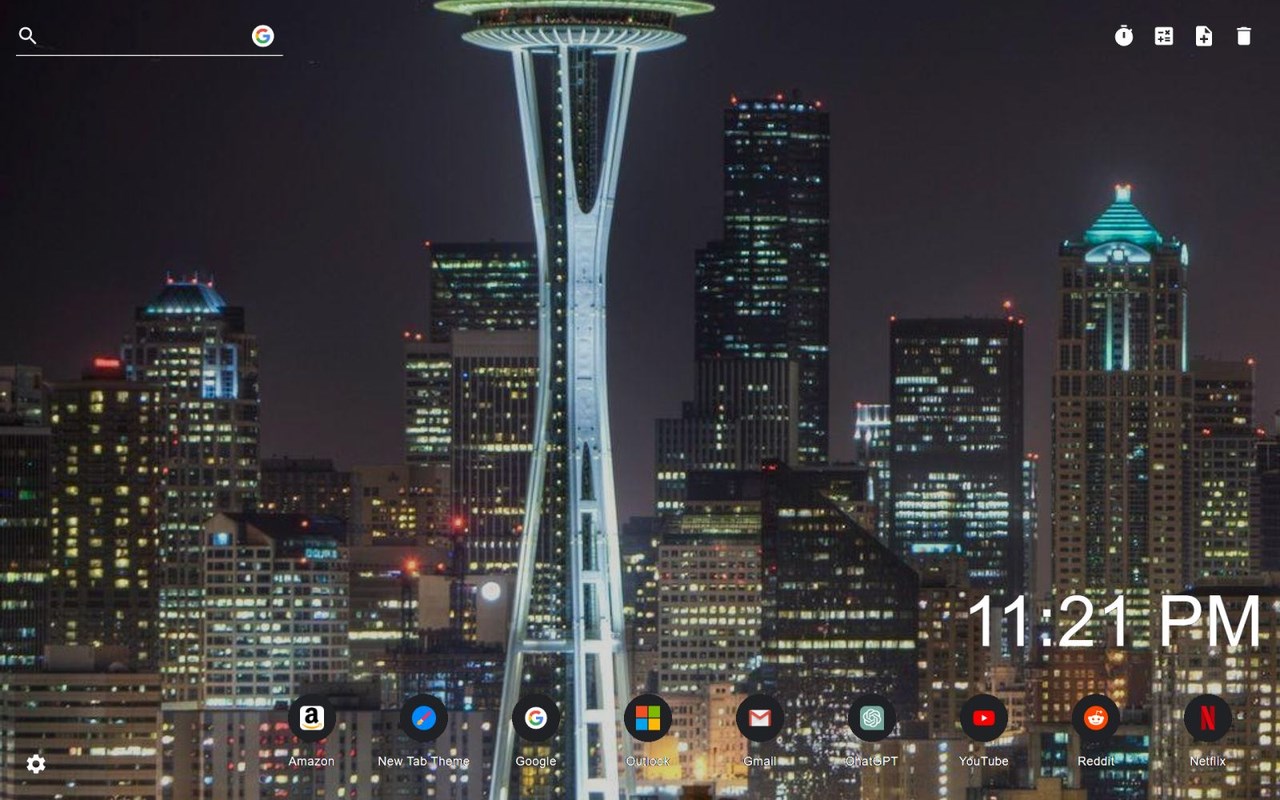Screen dimensions: 1280x800
Task: Open the settings gear
Action: (x=36, y=764)
